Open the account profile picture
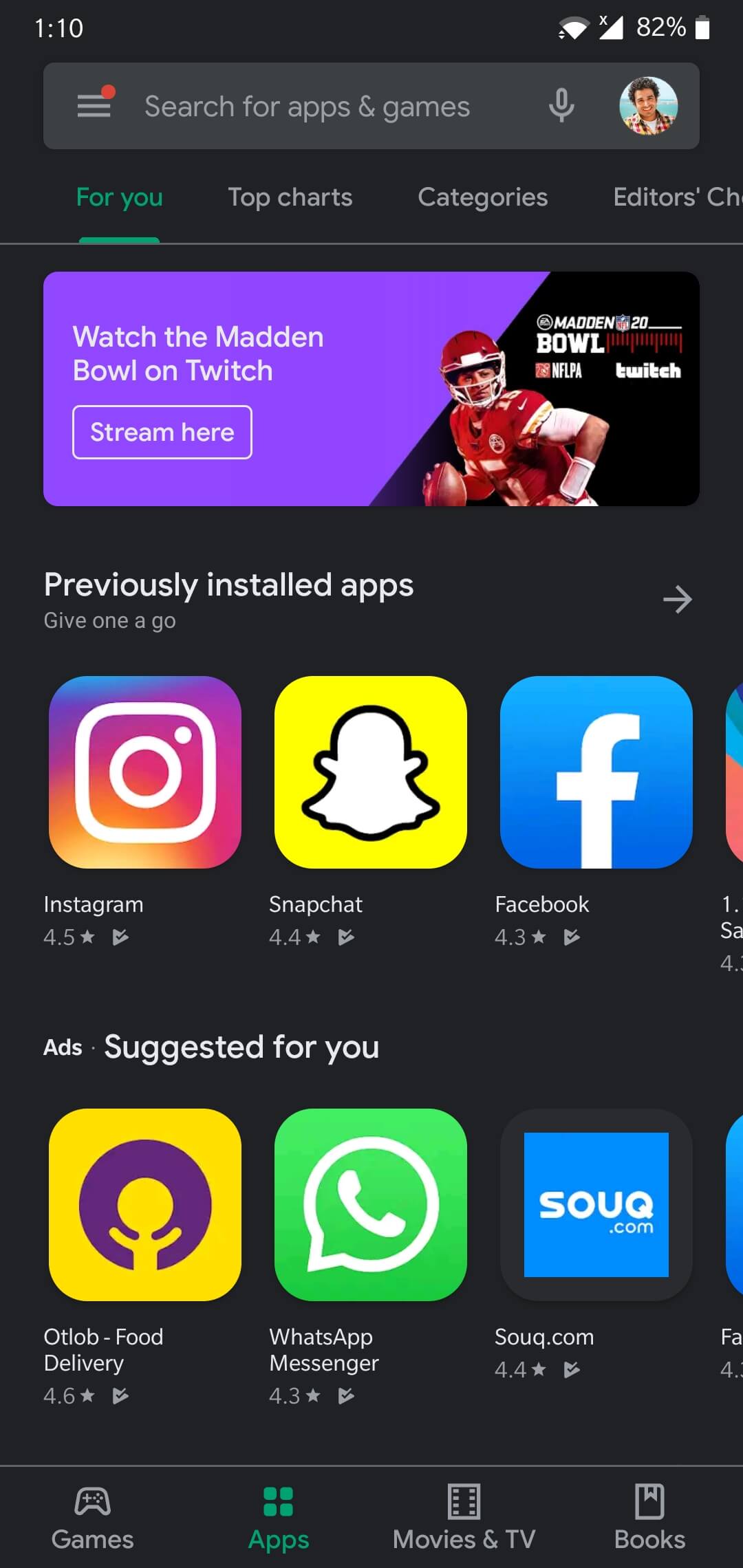This screenshot has width=743, height=1568. [648, 106]
